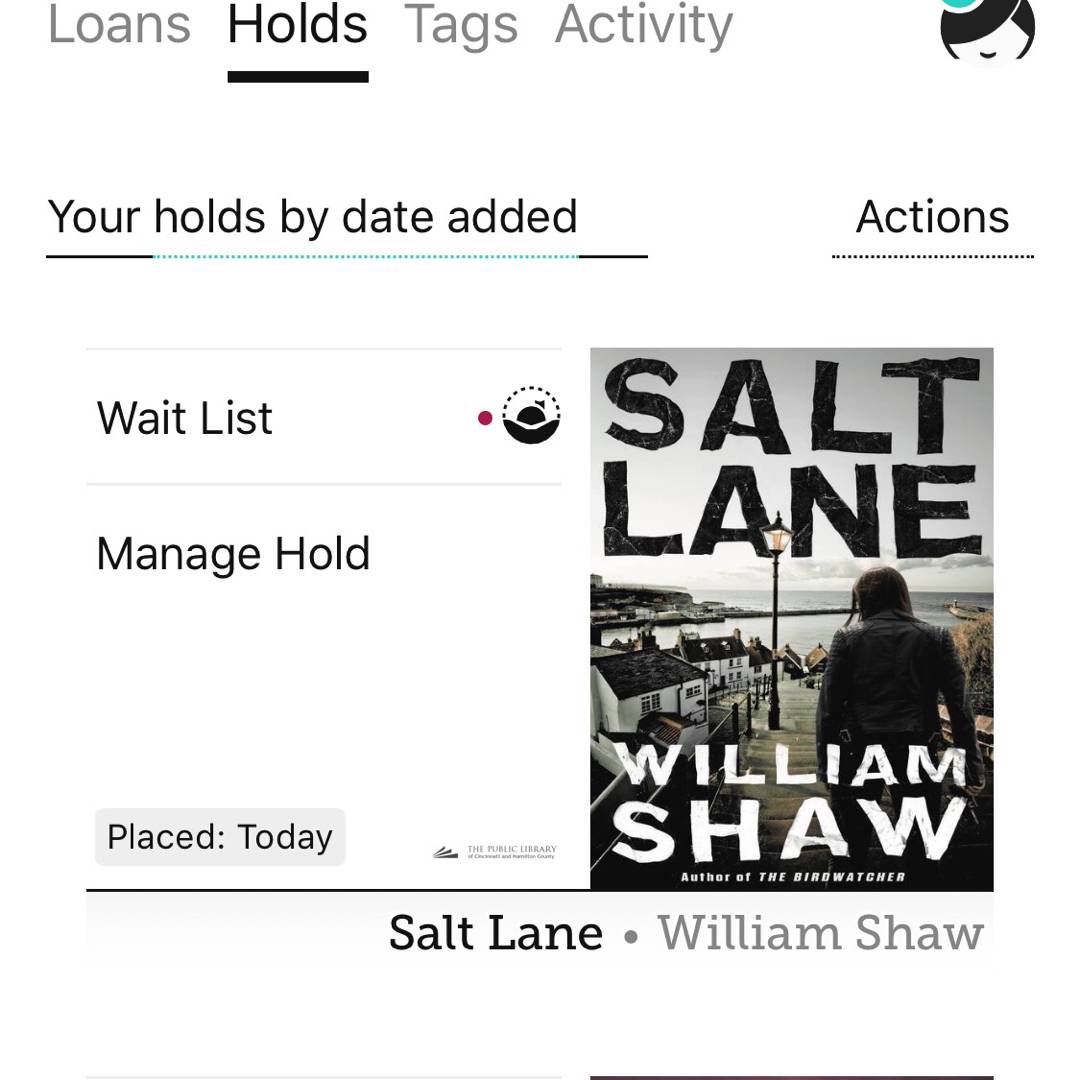
Task: Open the Tags tab
Action: (461, 24)
